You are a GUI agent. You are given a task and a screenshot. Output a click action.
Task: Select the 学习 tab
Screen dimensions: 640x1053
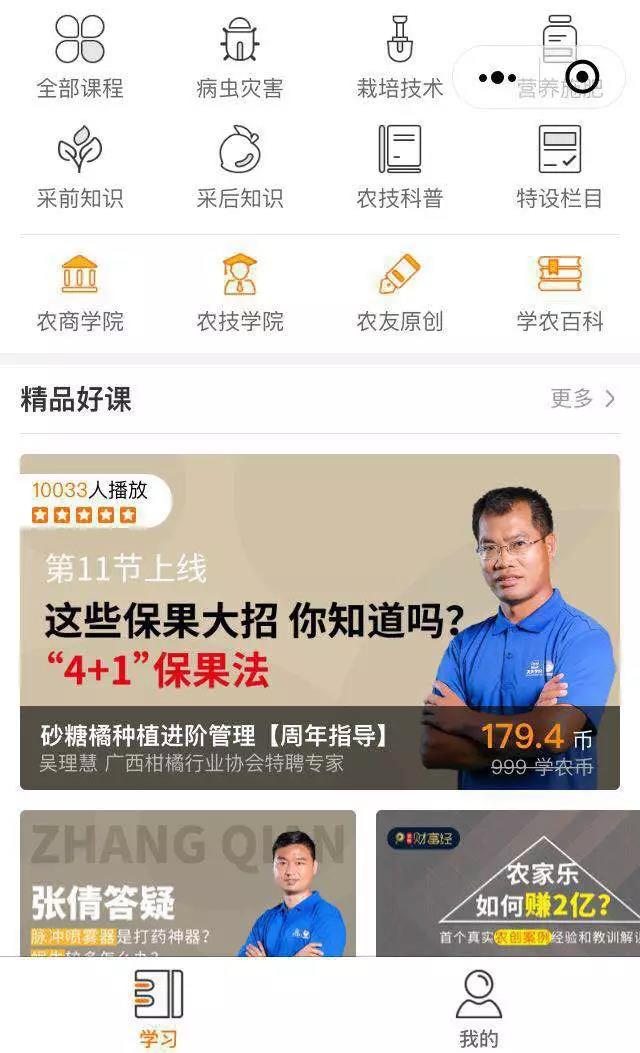[159, 1008]
